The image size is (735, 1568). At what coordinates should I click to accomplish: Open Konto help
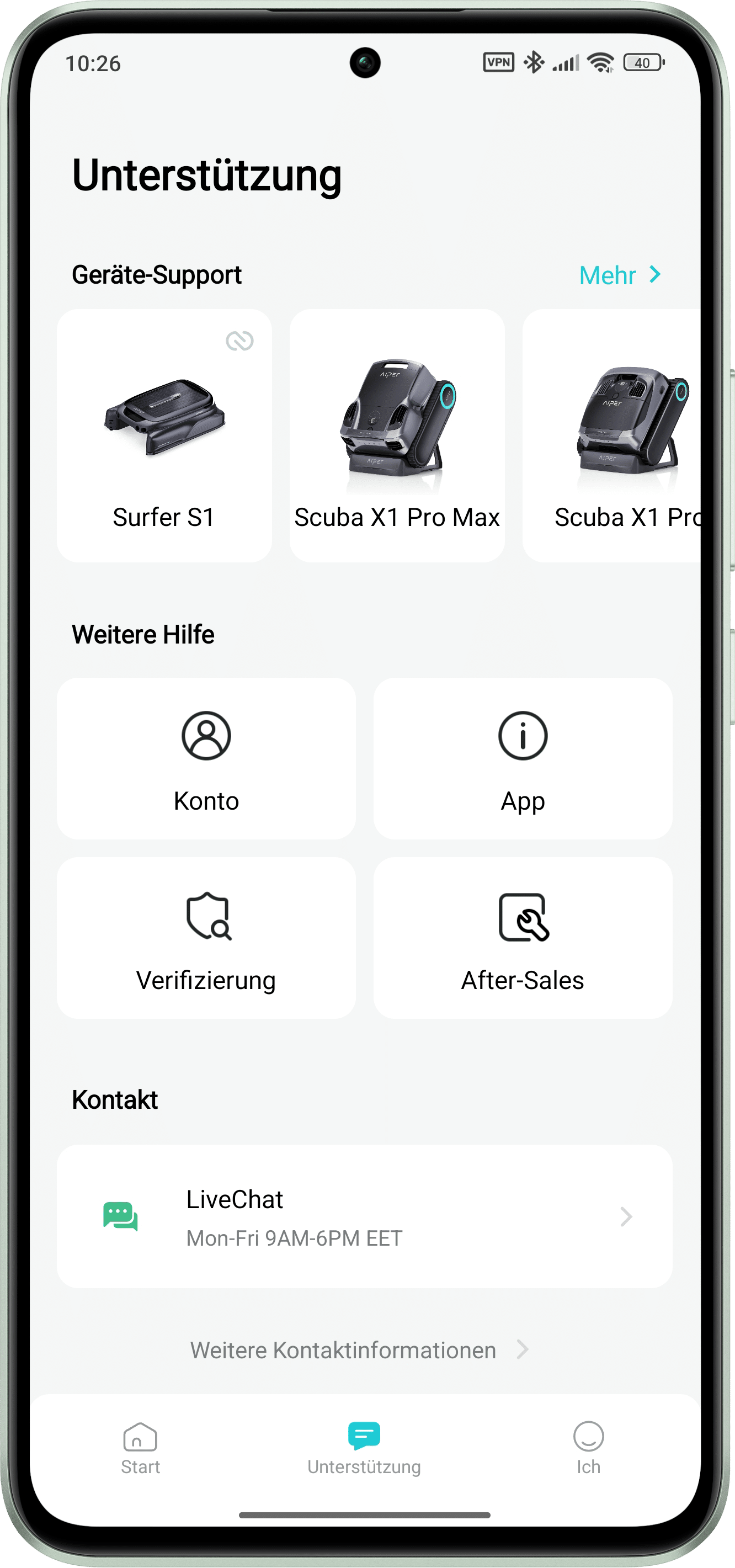click(x=206, y=758)
